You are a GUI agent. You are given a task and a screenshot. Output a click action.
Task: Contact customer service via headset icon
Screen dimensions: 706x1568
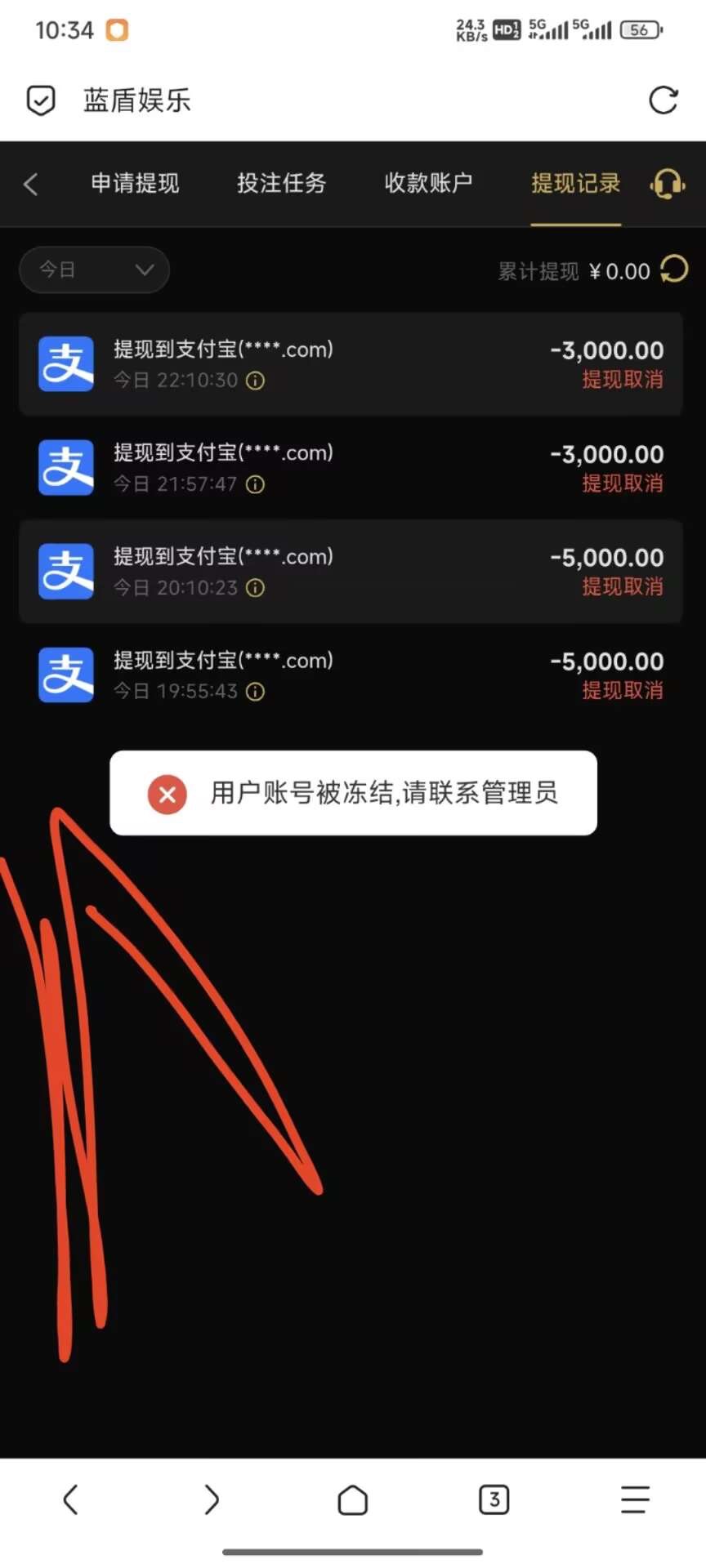(x=667, y=184)
